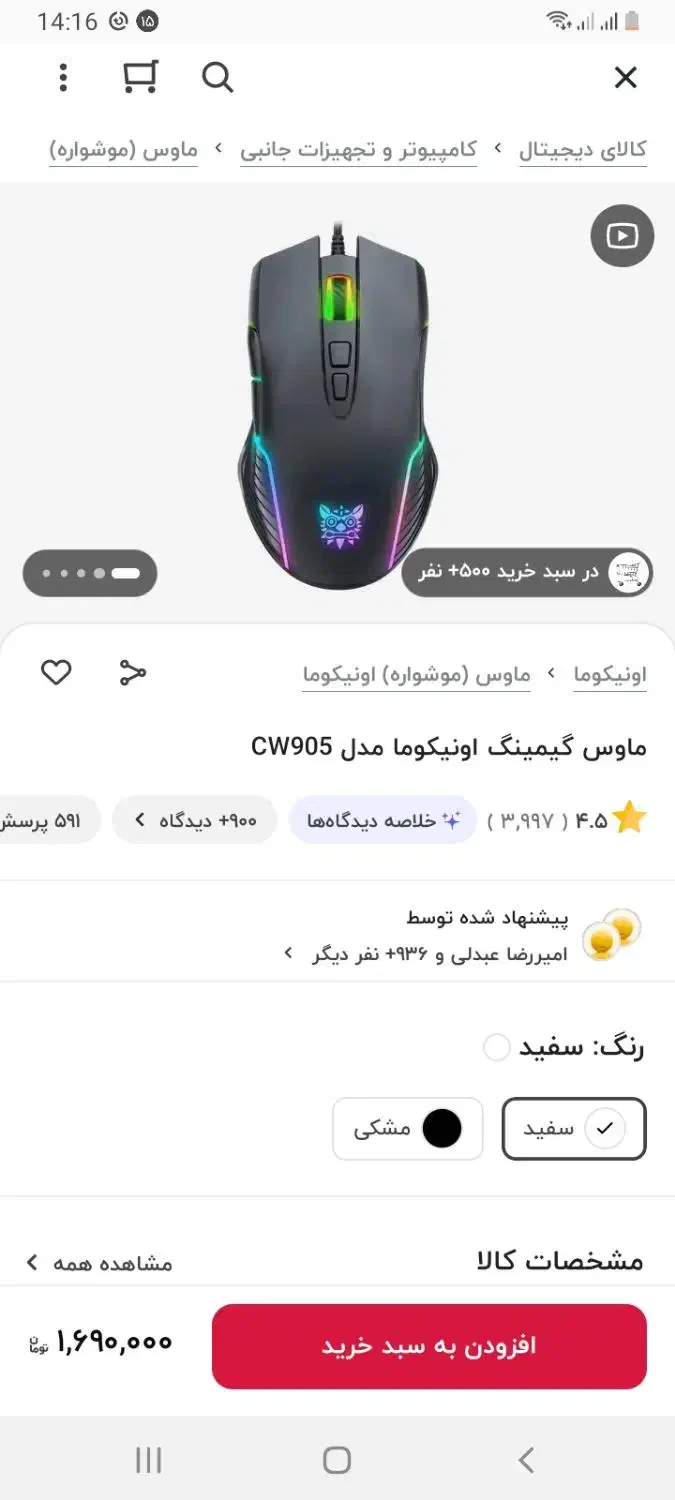Image resolution: width=675 pixels, height=1500 pixels.
Task: Open اونیکوما brand link
Action: tap(610, 675)
